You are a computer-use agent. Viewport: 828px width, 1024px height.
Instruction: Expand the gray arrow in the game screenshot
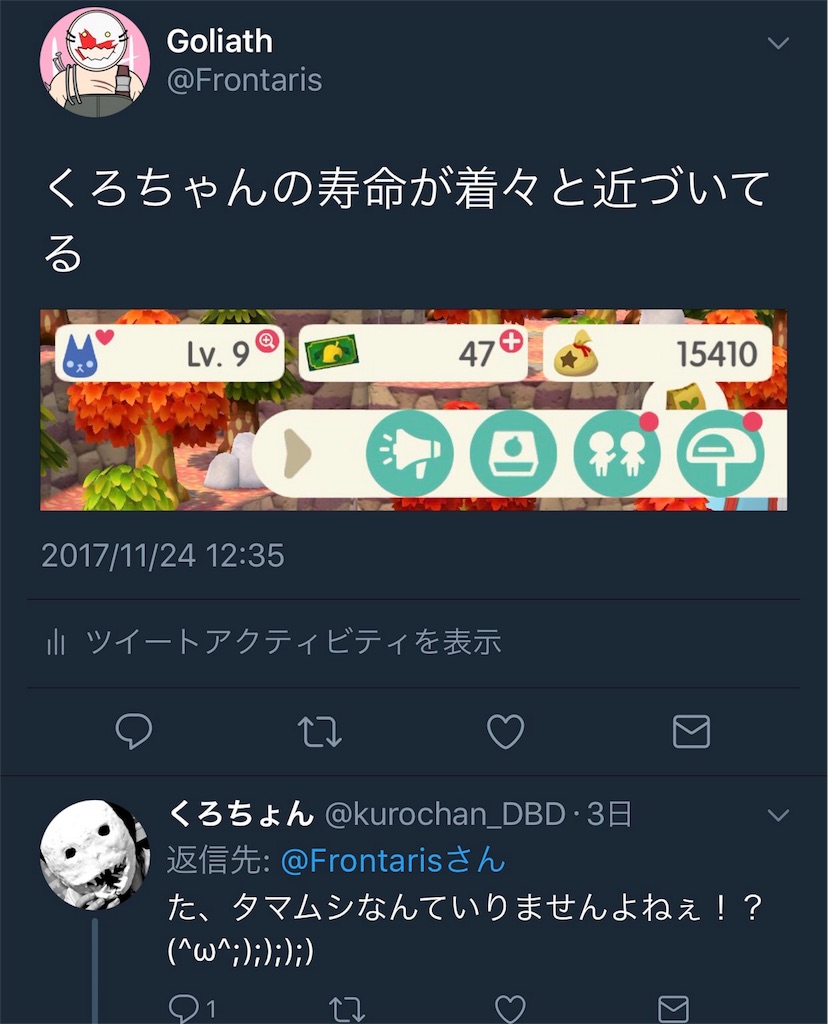pos(295,452)
